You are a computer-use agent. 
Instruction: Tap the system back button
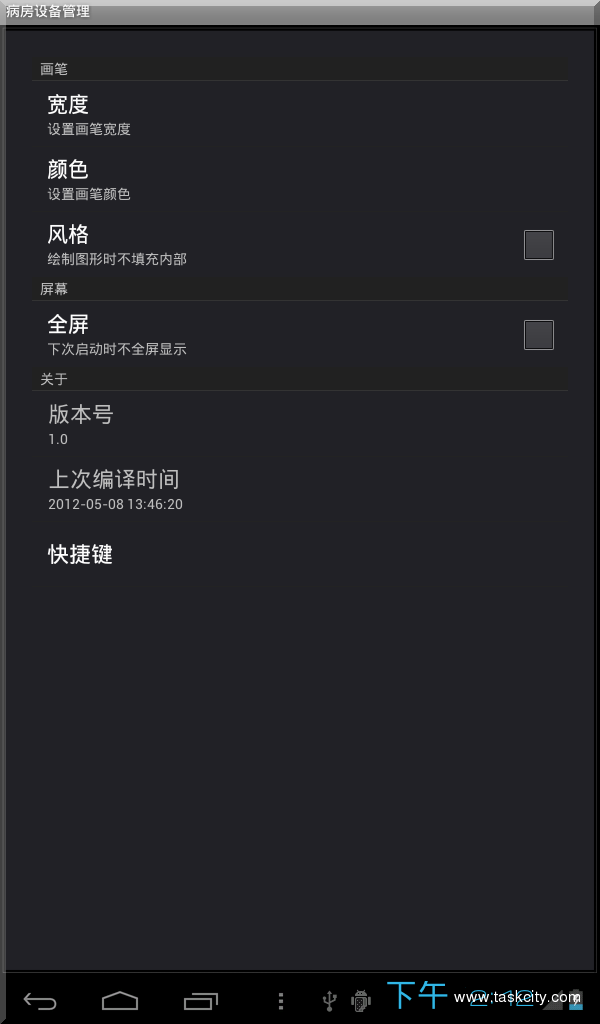pyautogui.click(x=40, y=999)
